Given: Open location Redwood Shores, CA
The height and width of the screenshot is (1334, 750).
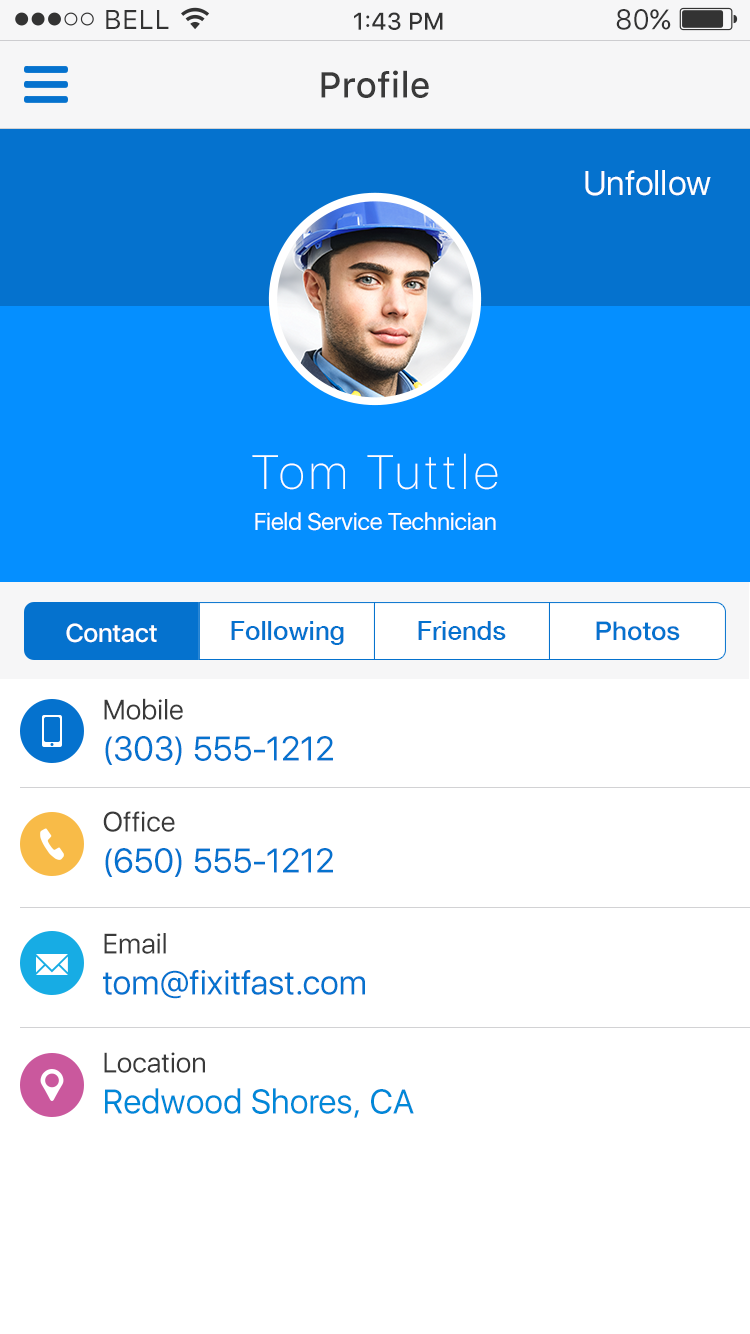Looking at the screenshot, I should pyautogui.click(x=258, y=1102).
